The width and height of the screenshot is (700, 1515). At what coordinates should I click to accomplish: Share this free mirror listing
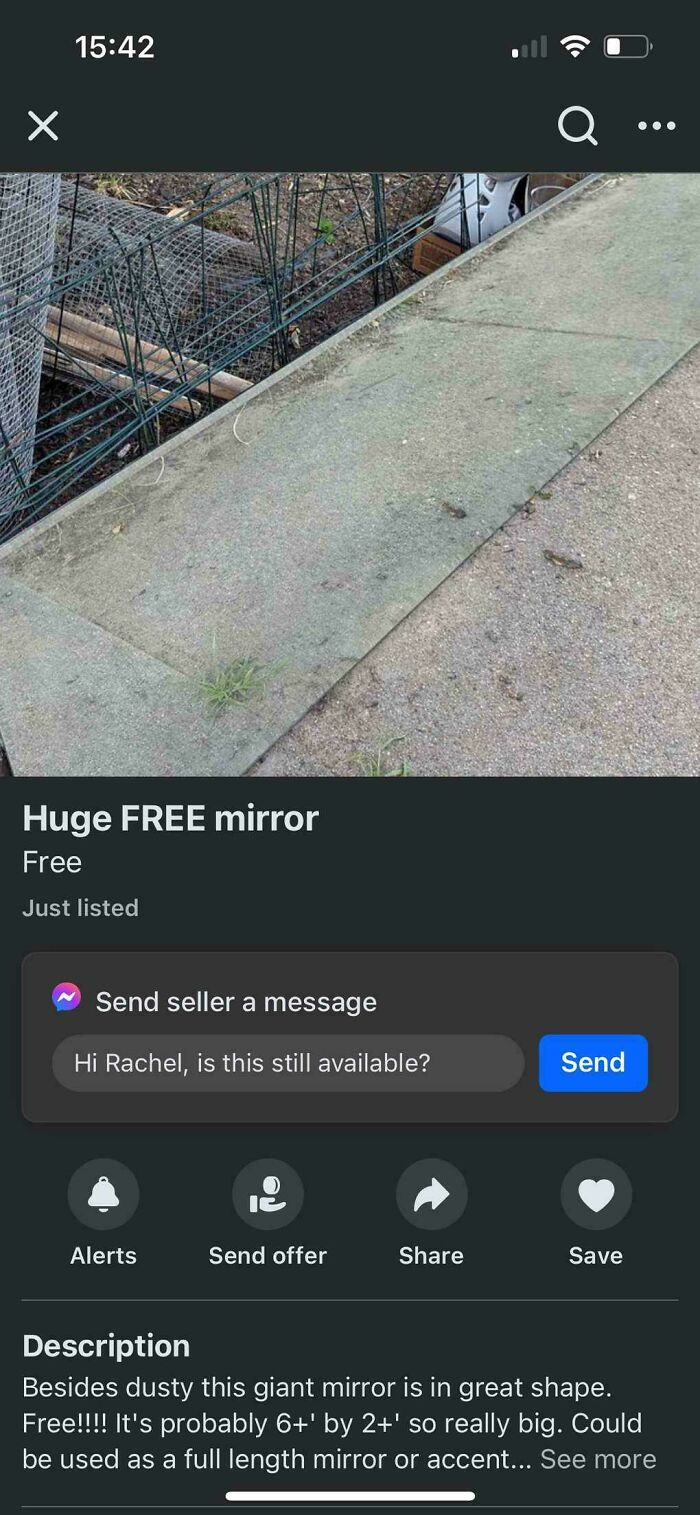click(431, 1195)
